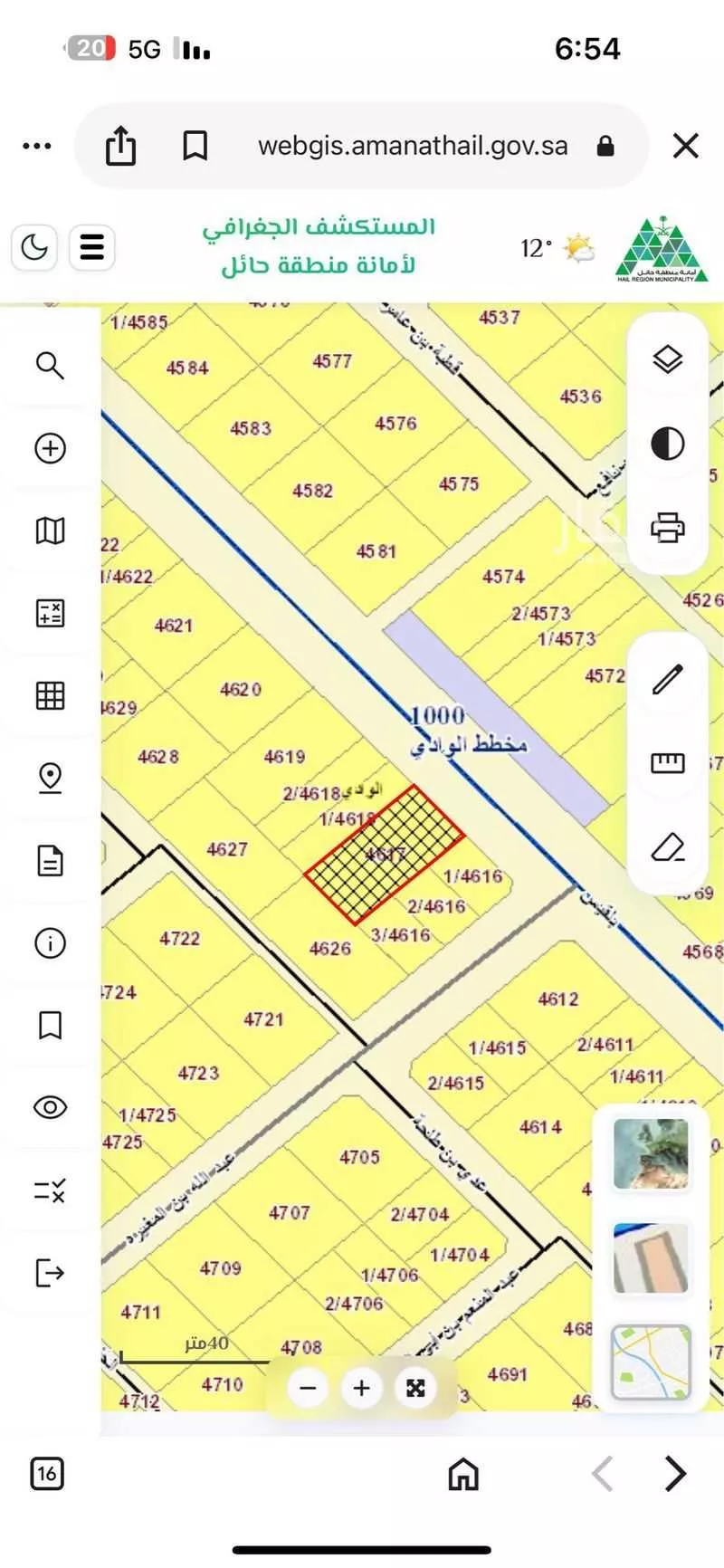Image resolution: width=724 pixels, height=1568 pixels.
Task: Open the hamburger menu
Action: tap(91, 247)
